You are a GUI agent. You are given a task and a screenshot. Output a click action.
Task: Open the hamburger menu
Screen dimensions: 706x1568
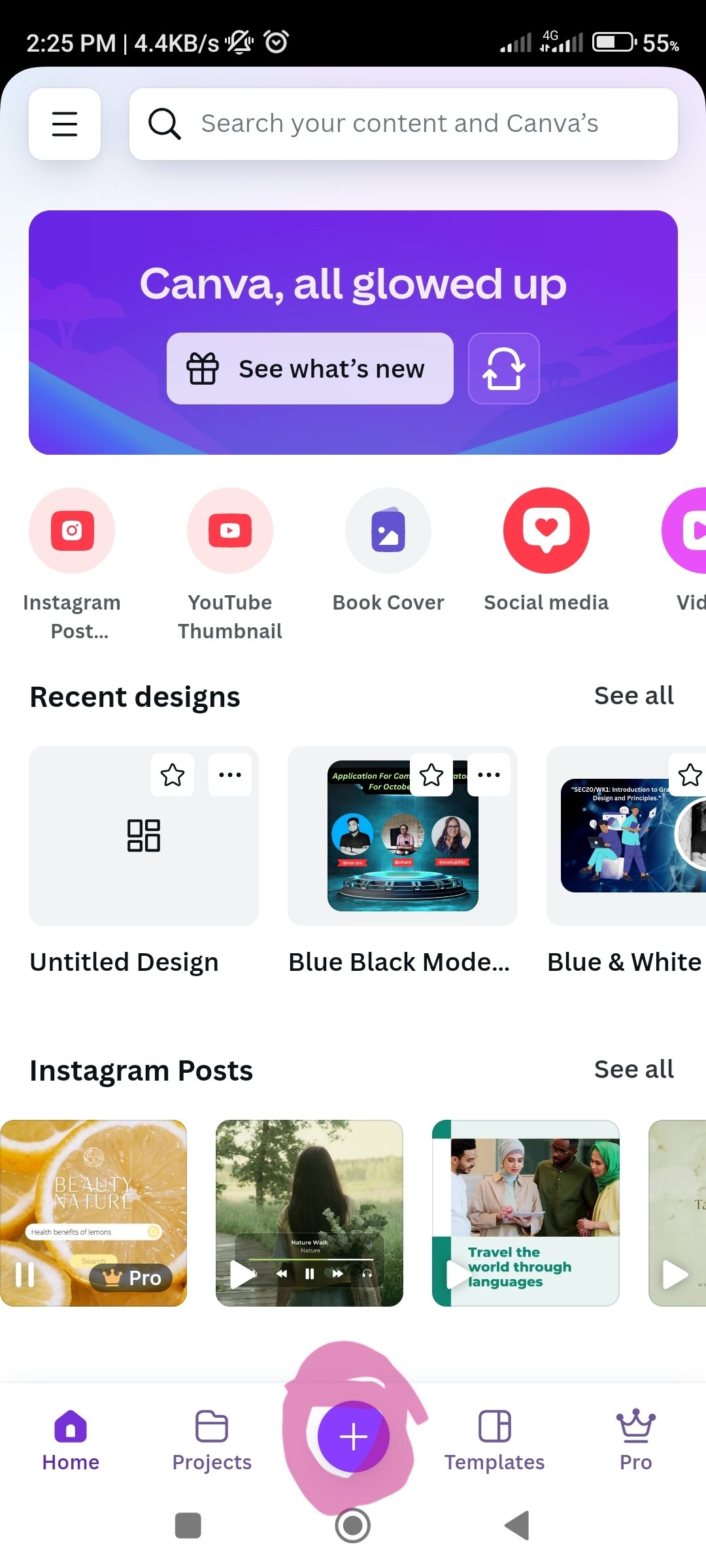[65, 124]
